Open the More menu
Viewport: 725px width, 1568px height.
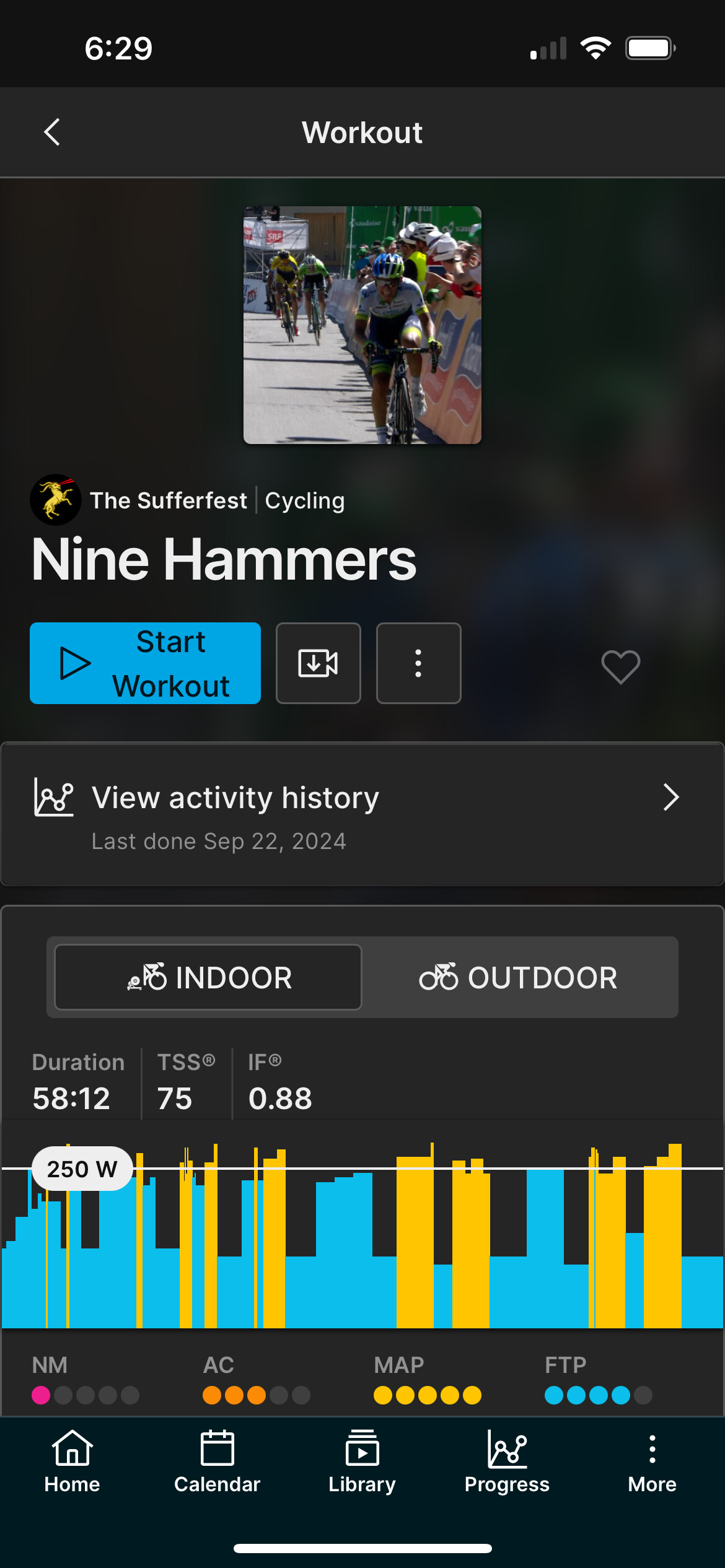click(x=652, y=1461)
